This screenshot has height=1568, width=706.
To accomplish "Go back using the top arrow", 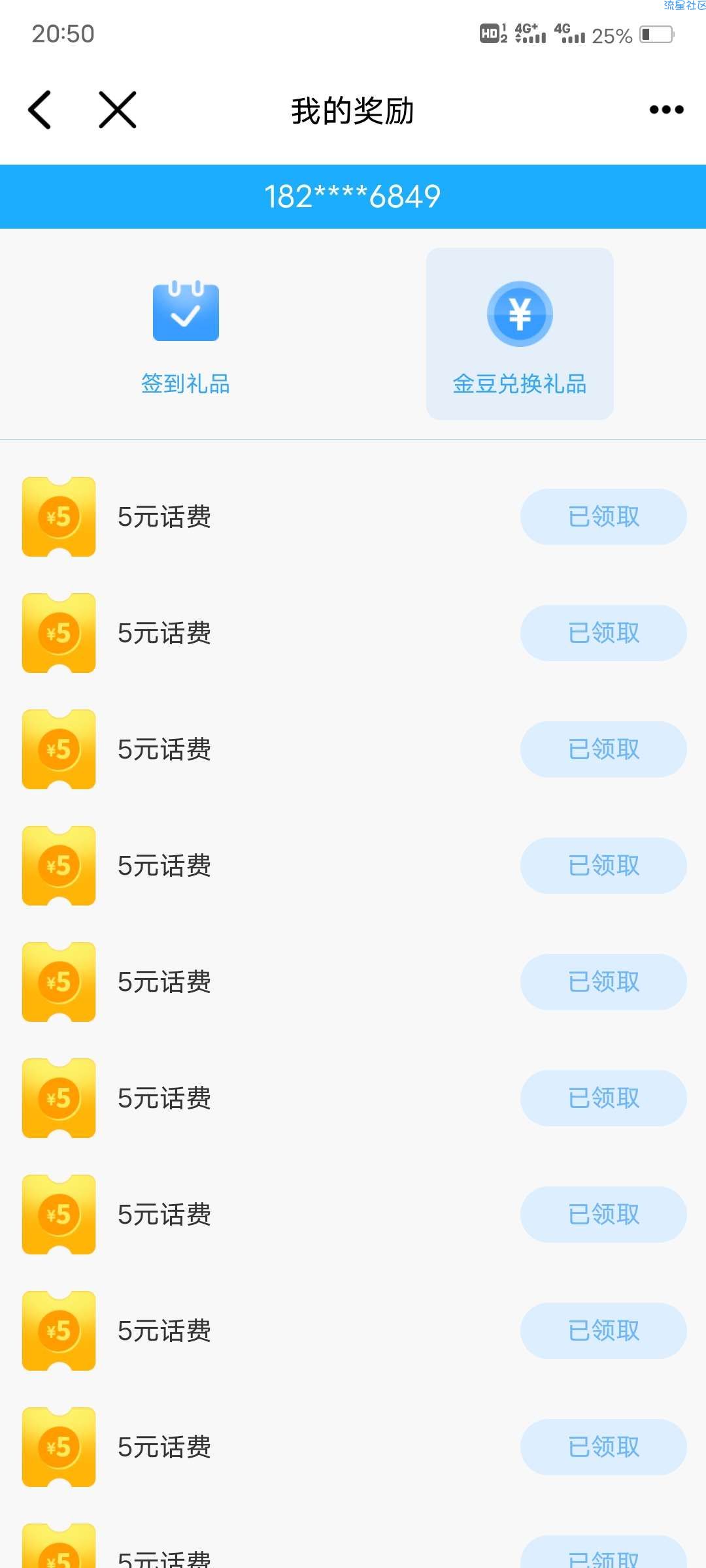I will tap(39, 110).
